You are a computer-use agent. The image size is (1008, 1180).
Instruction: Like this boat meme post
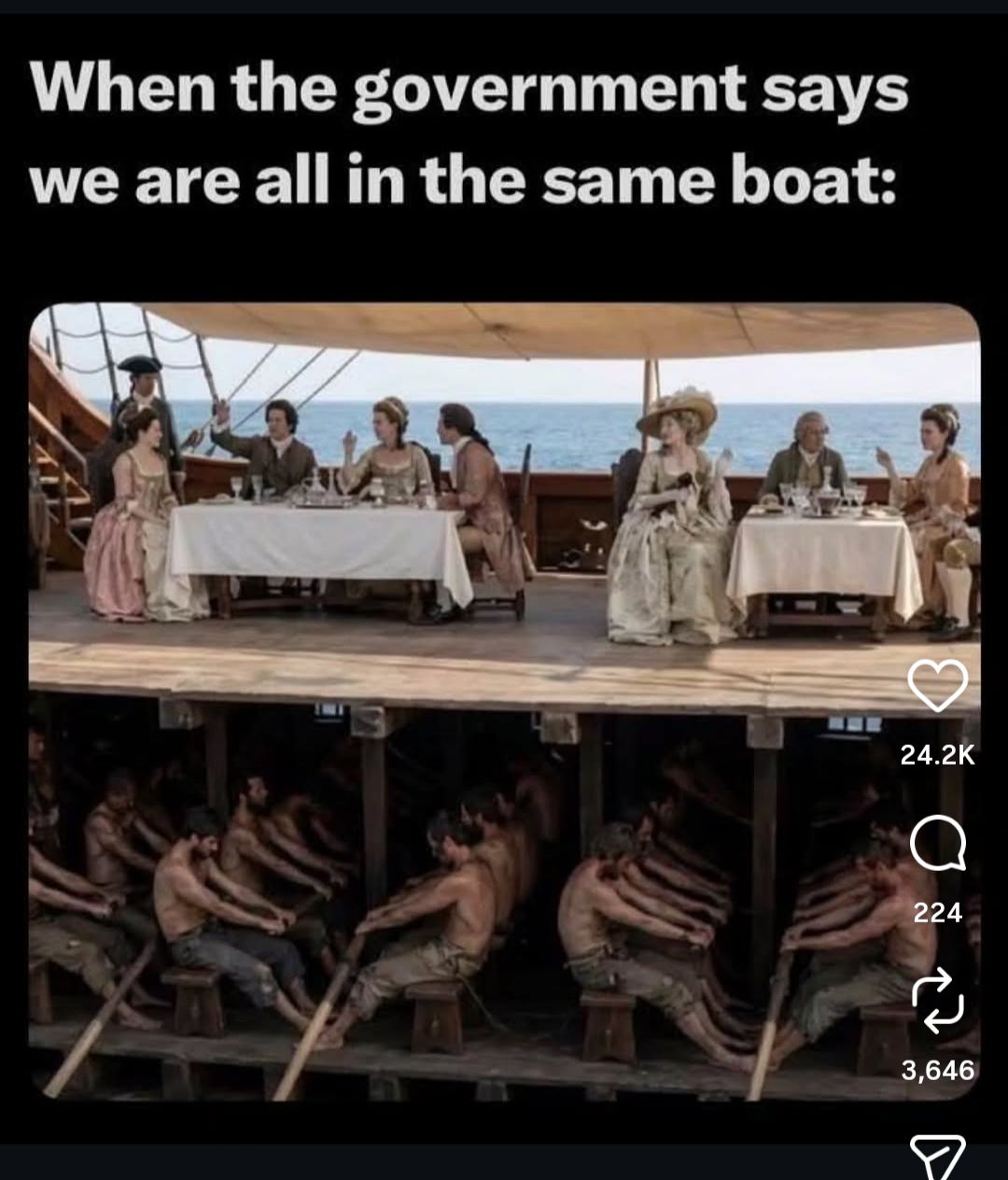coord(937,689)
